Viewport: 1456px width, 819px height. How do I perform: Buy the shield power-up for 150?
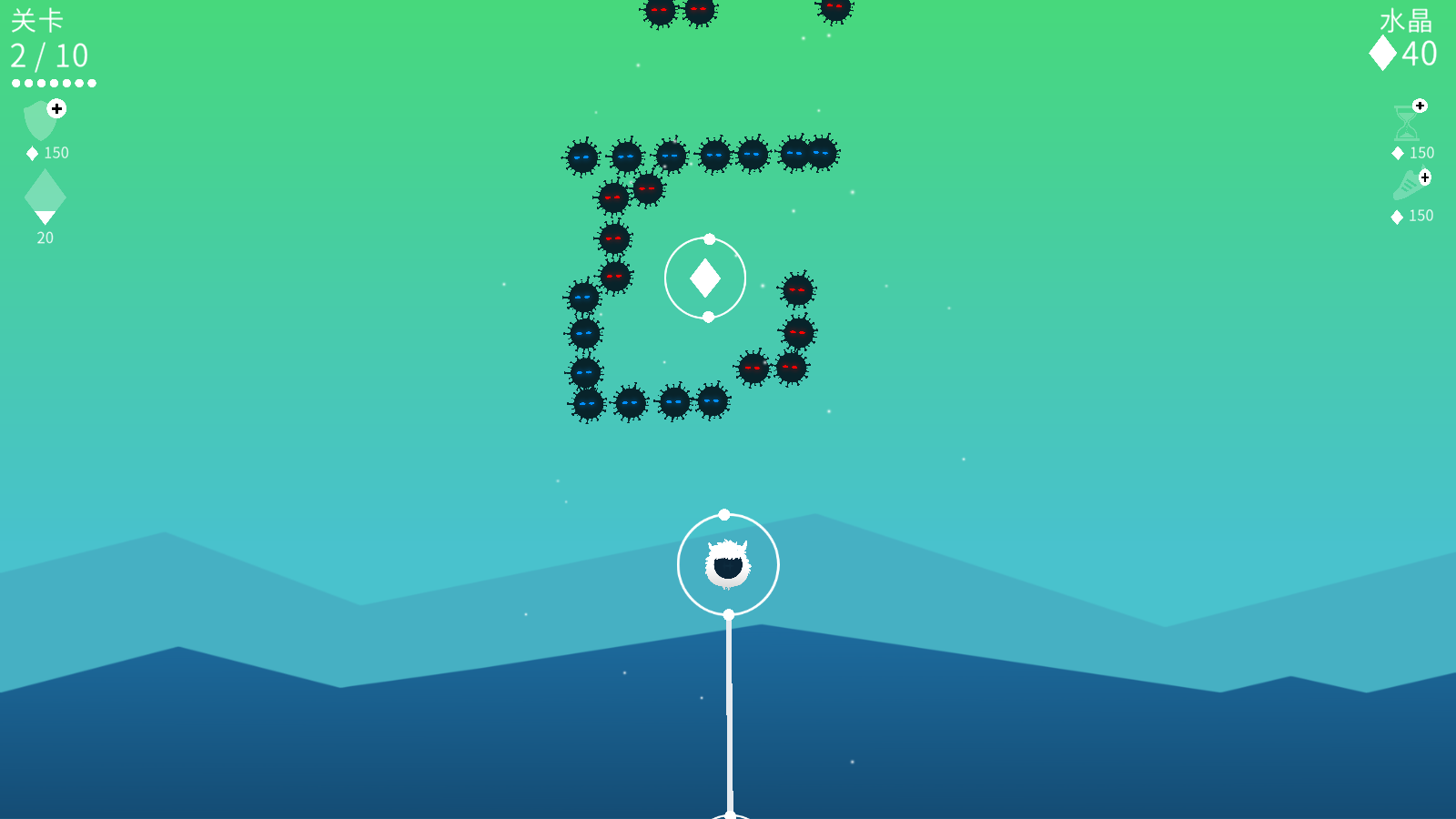pyautogui.click(x=43, y=120)
